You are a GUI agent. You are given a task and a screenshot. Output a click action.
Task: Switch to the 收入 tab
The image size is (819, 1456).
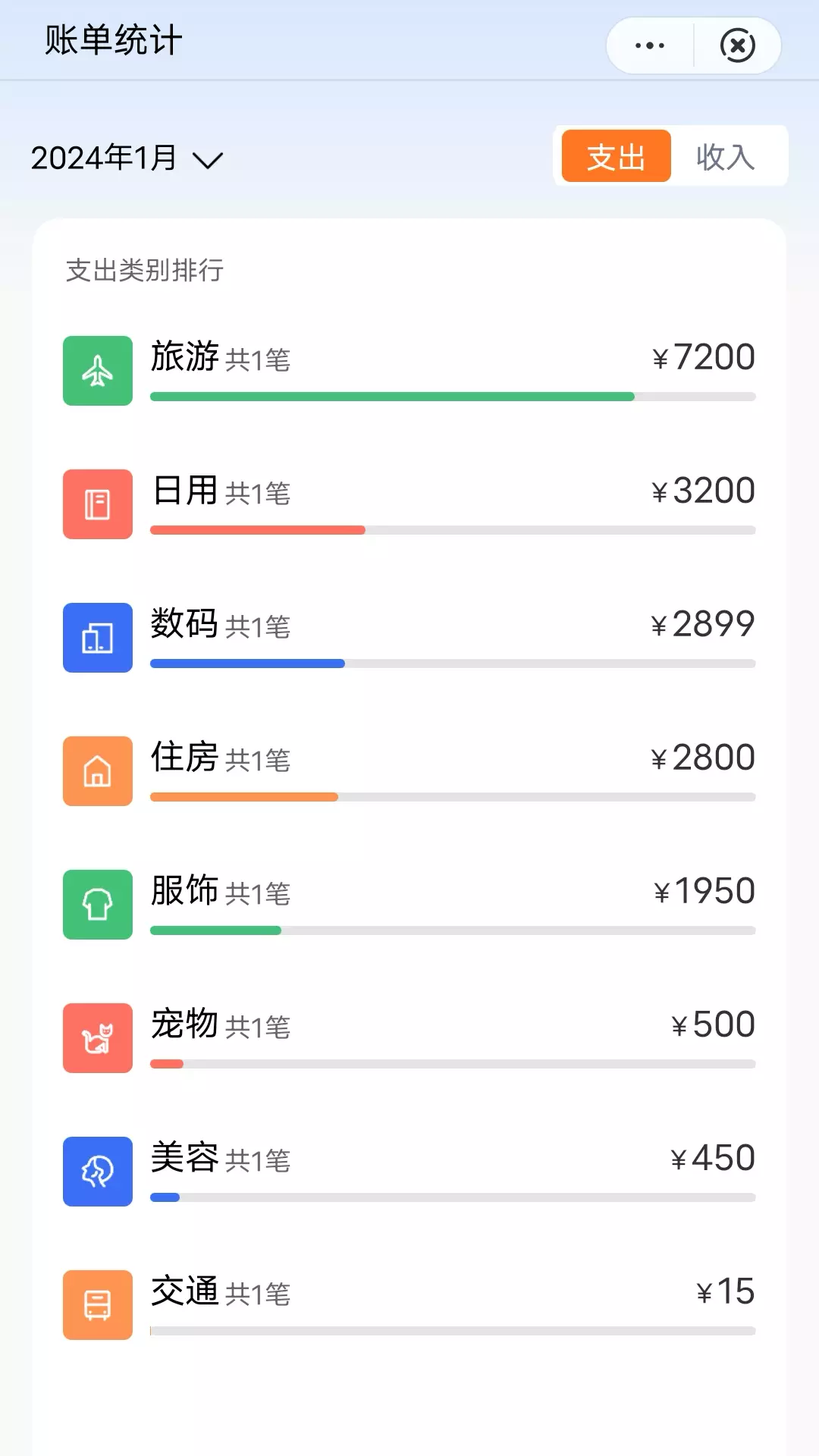(726, 156)
